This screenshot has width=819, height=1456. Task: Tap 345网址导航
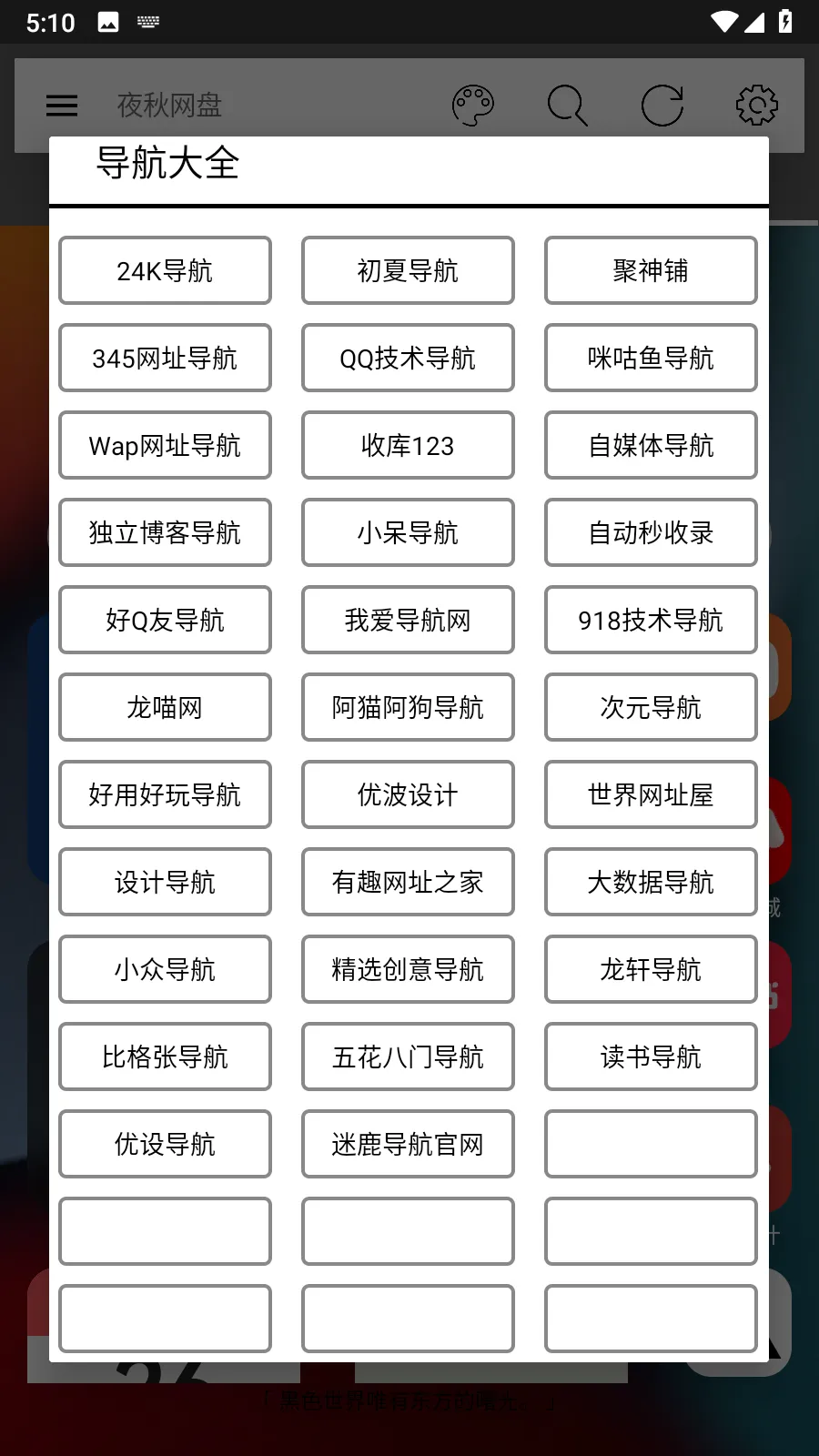click(165, 358)
